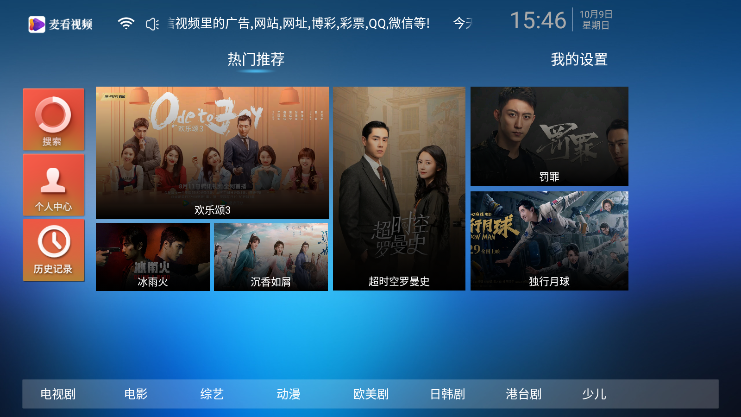View the 少儿 kids category

594,394
